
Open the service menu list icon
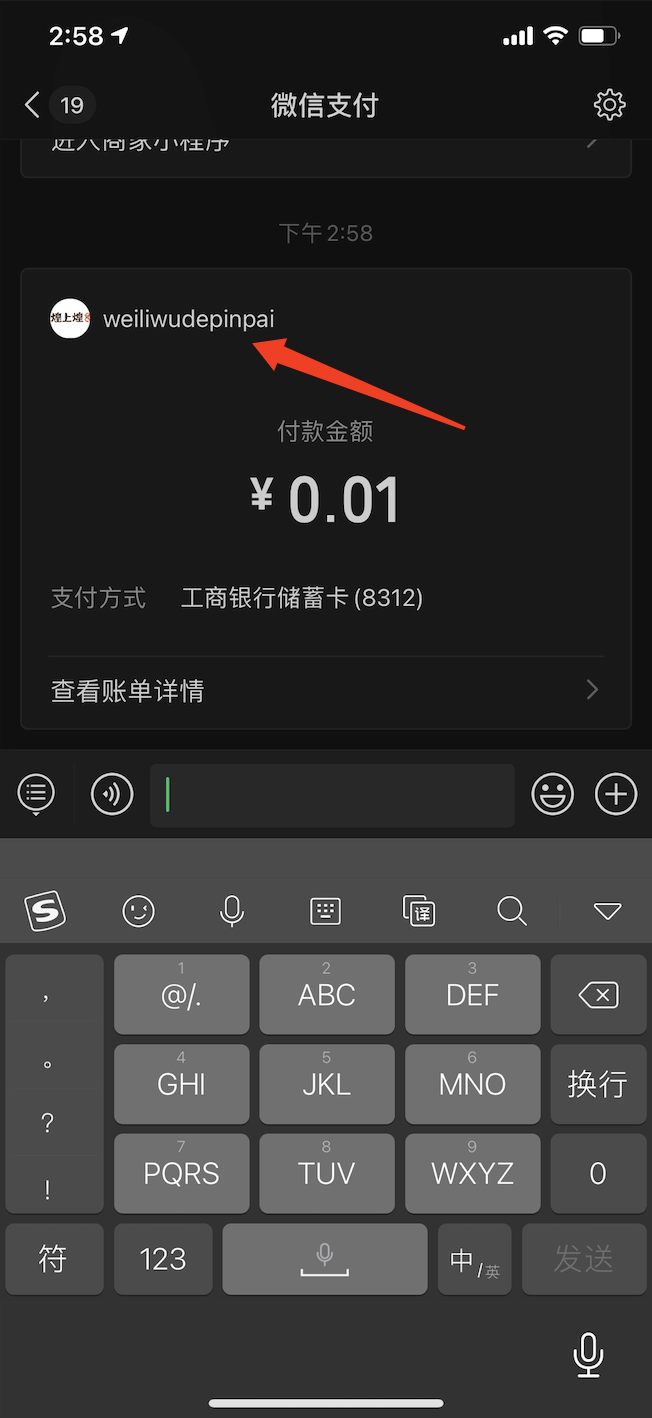(37, 795)
